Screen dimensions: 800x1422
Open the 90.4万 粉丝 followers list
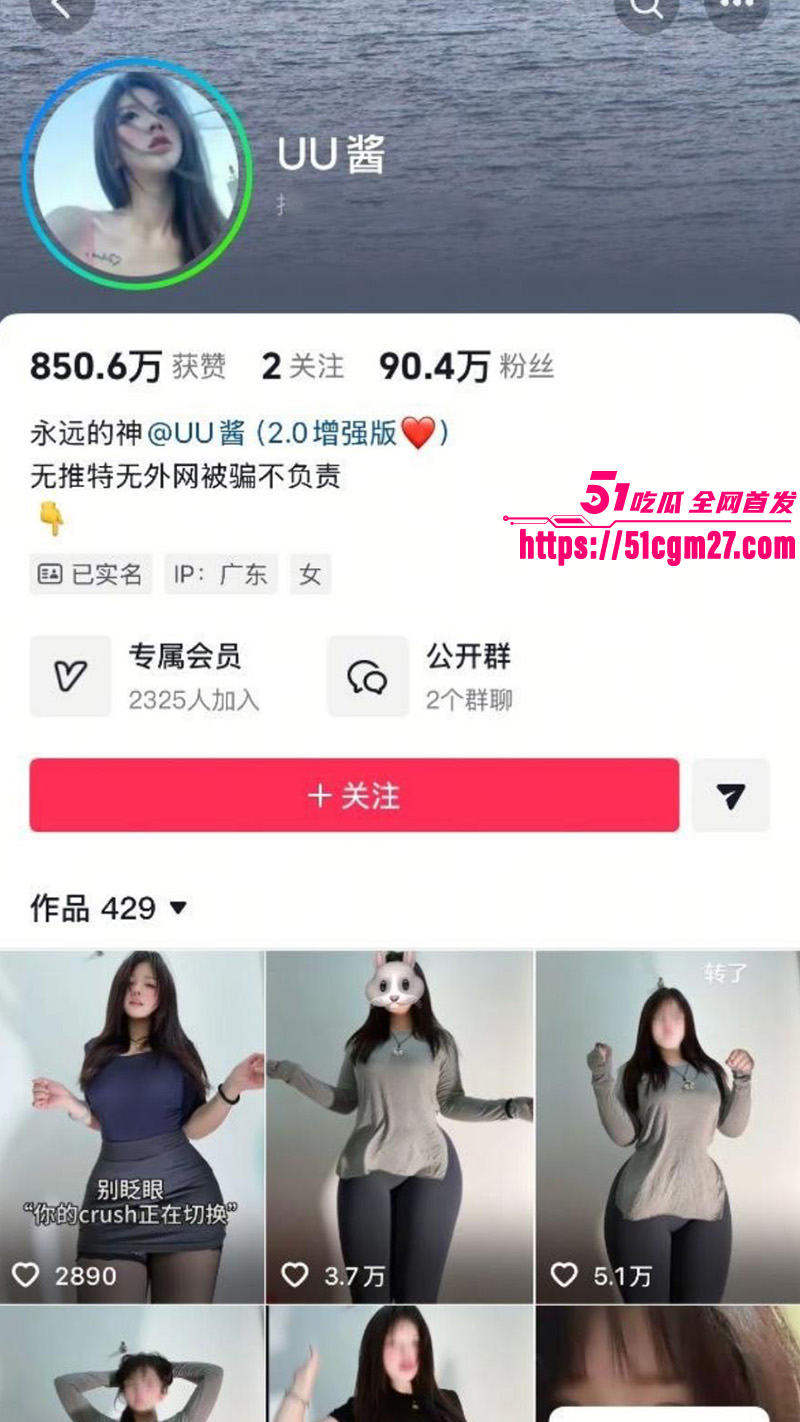click(465, 367)
